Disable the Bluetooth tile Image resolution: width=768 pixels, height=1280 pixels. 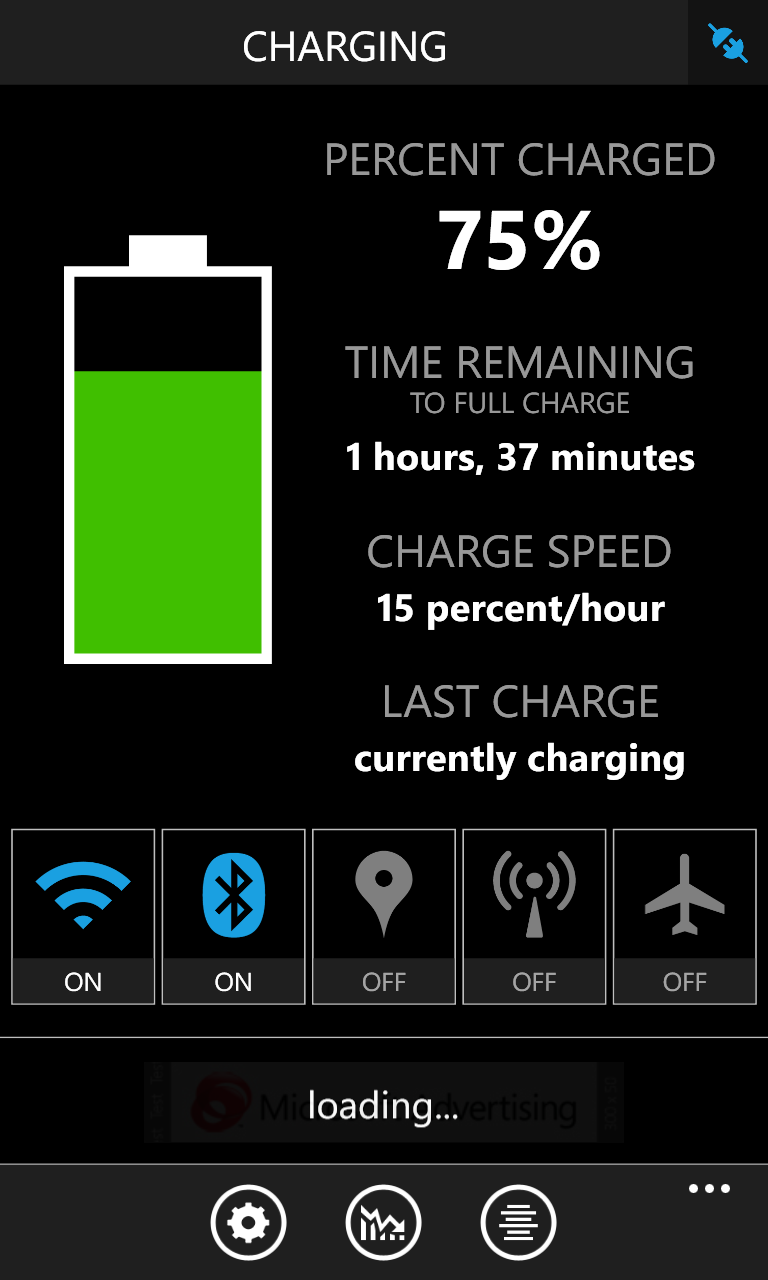(x=233, y=915)
